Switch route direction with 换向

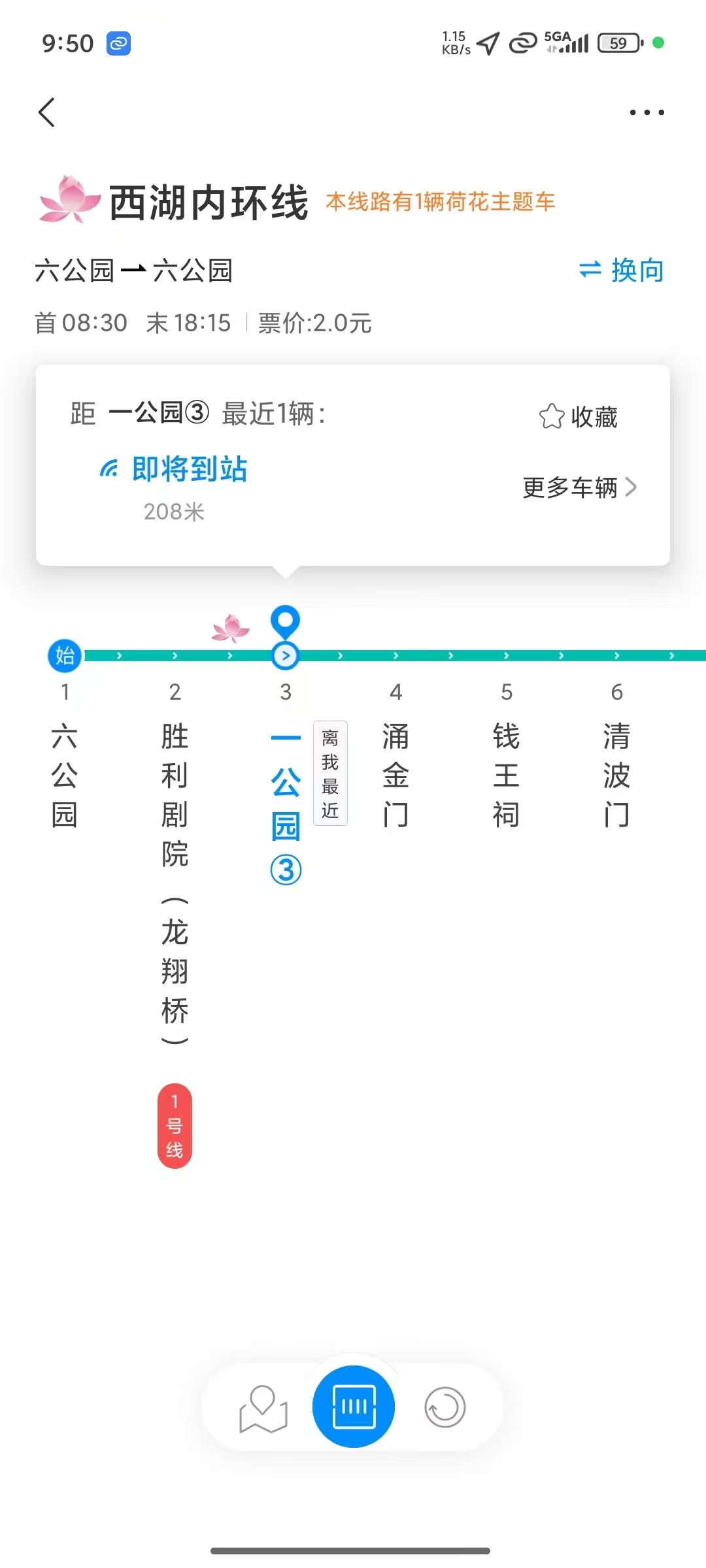pyautogui.click(x=622, y=270)
